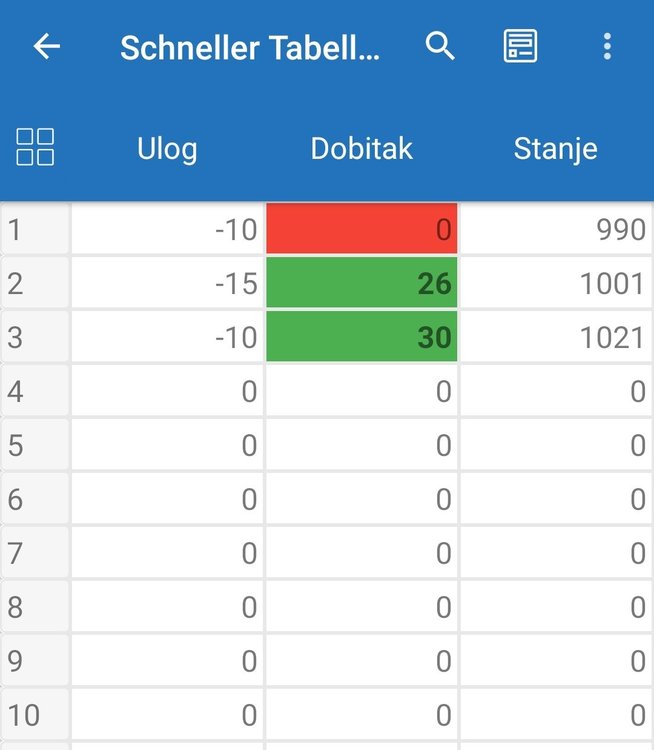Edit the Stanje cell showing 990

(555, 229)
